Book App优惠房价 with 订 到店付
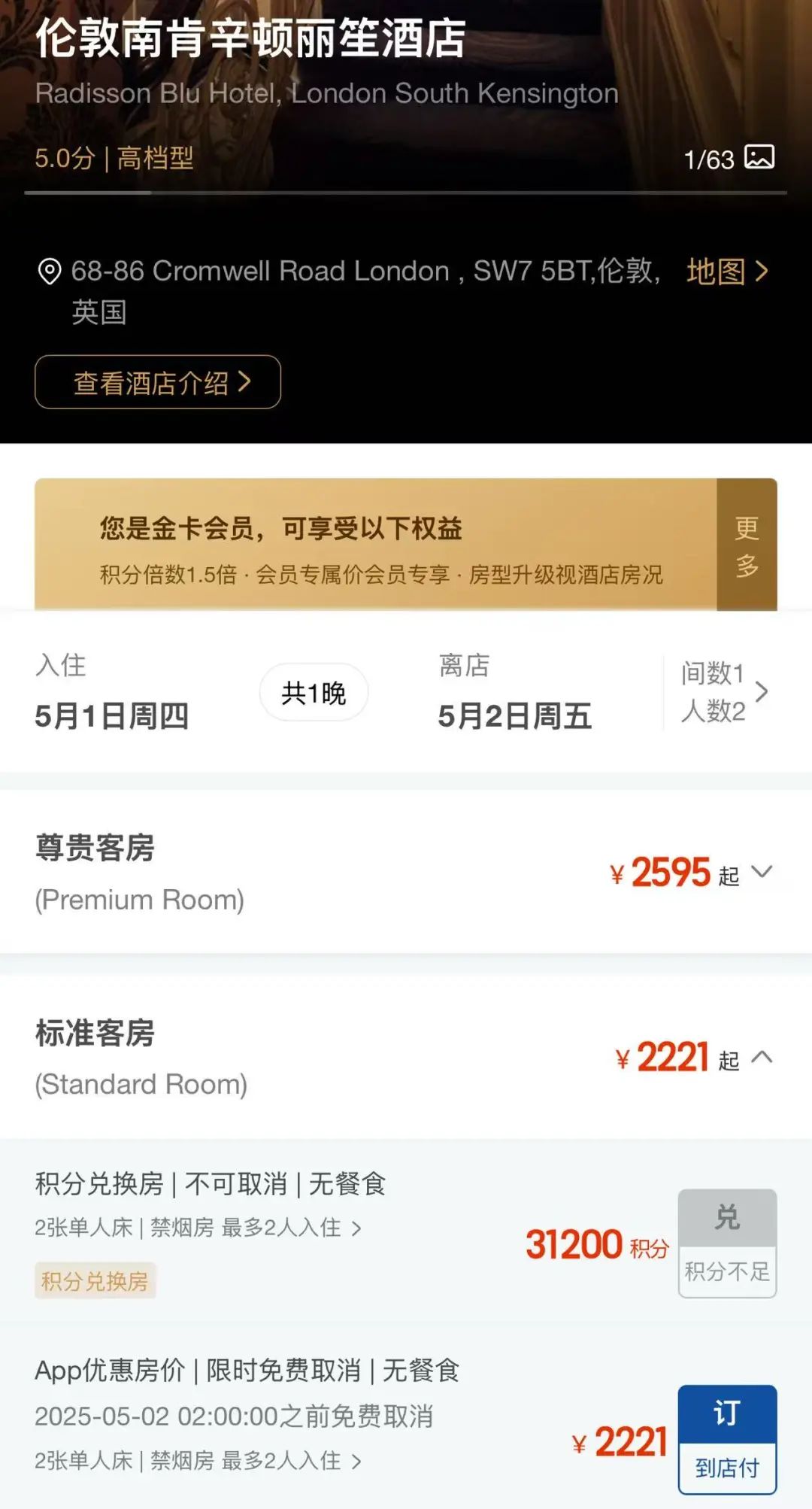Image resolution: width=812 pixels, height=1509 pixels. (x=726, y=1438)
